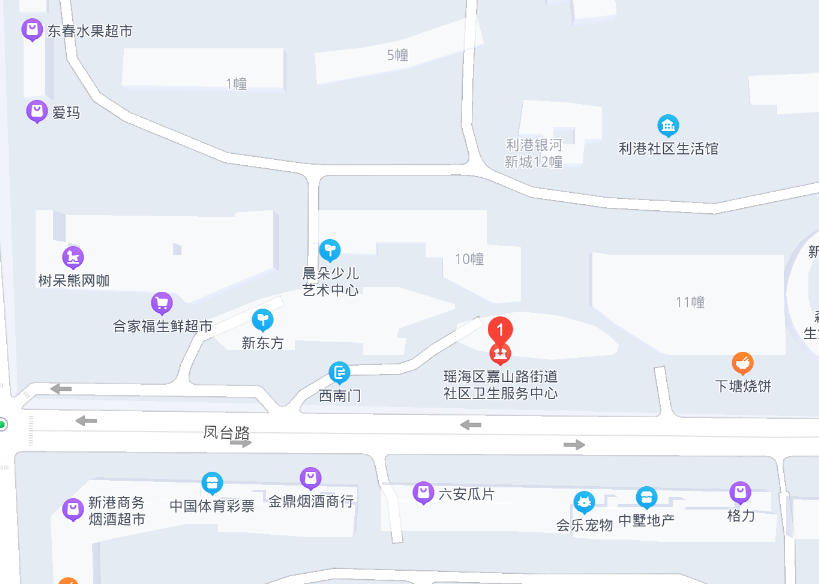This screenshot has height=584, width=819.
Task: Open the 爱玛 store marker
Action: click(x=37, y=111)
